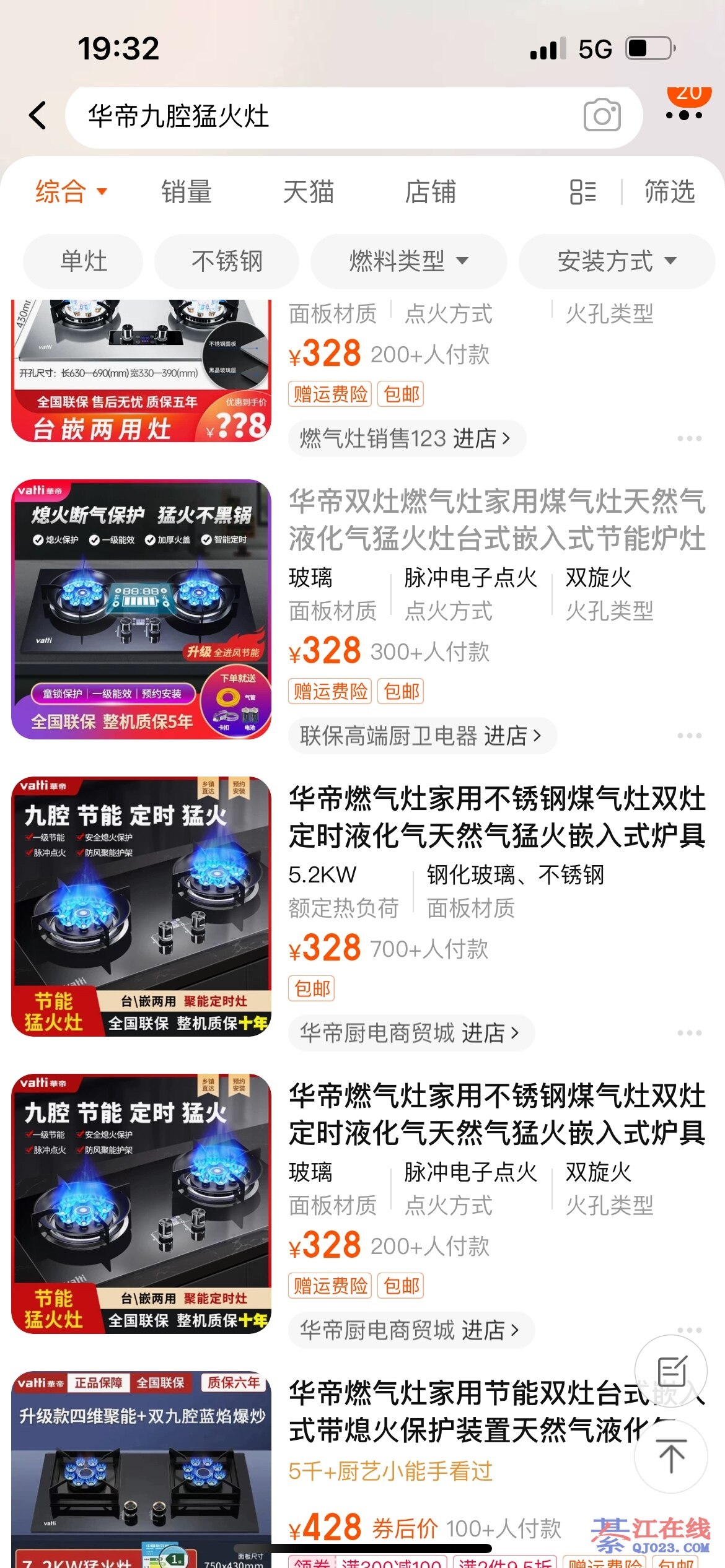Image resolution: width=725 pixels, height=1568 pixels.
Task: Sort results by 销量
Action: [x=187, y=191]
